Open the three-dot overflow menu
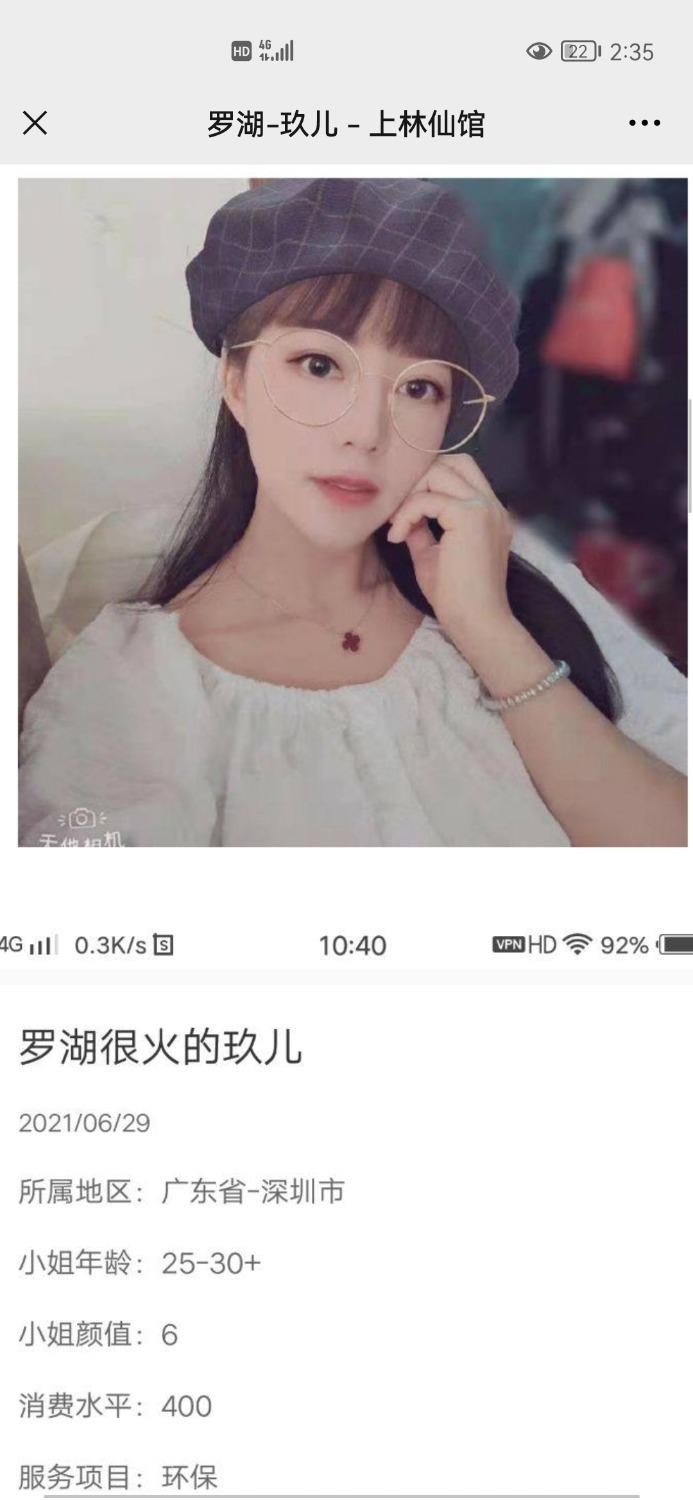693x1500 pixels. coord(644,123)
